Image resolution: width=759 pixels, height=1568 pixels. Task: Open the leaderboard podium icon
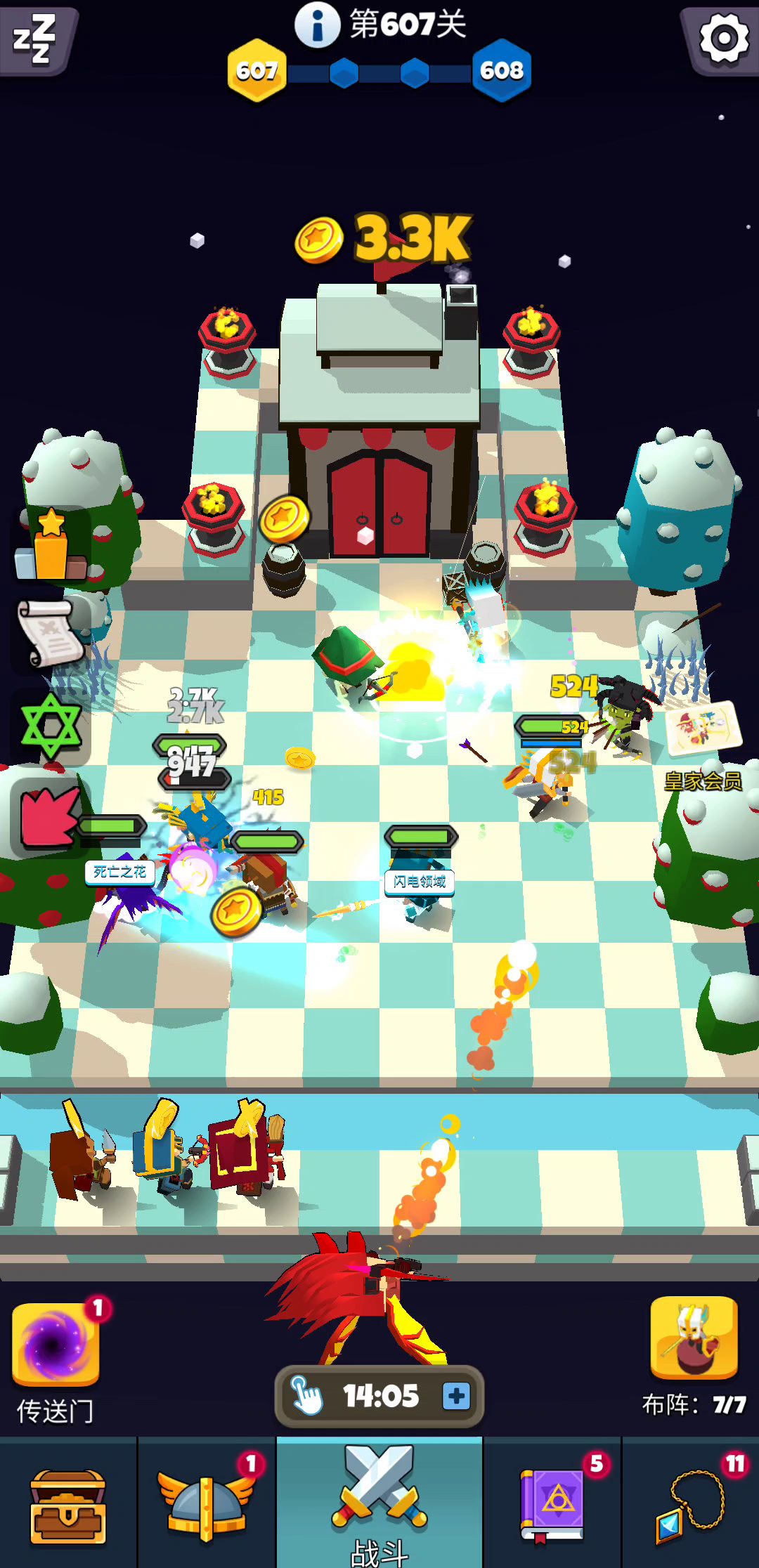tap(49, 546)
